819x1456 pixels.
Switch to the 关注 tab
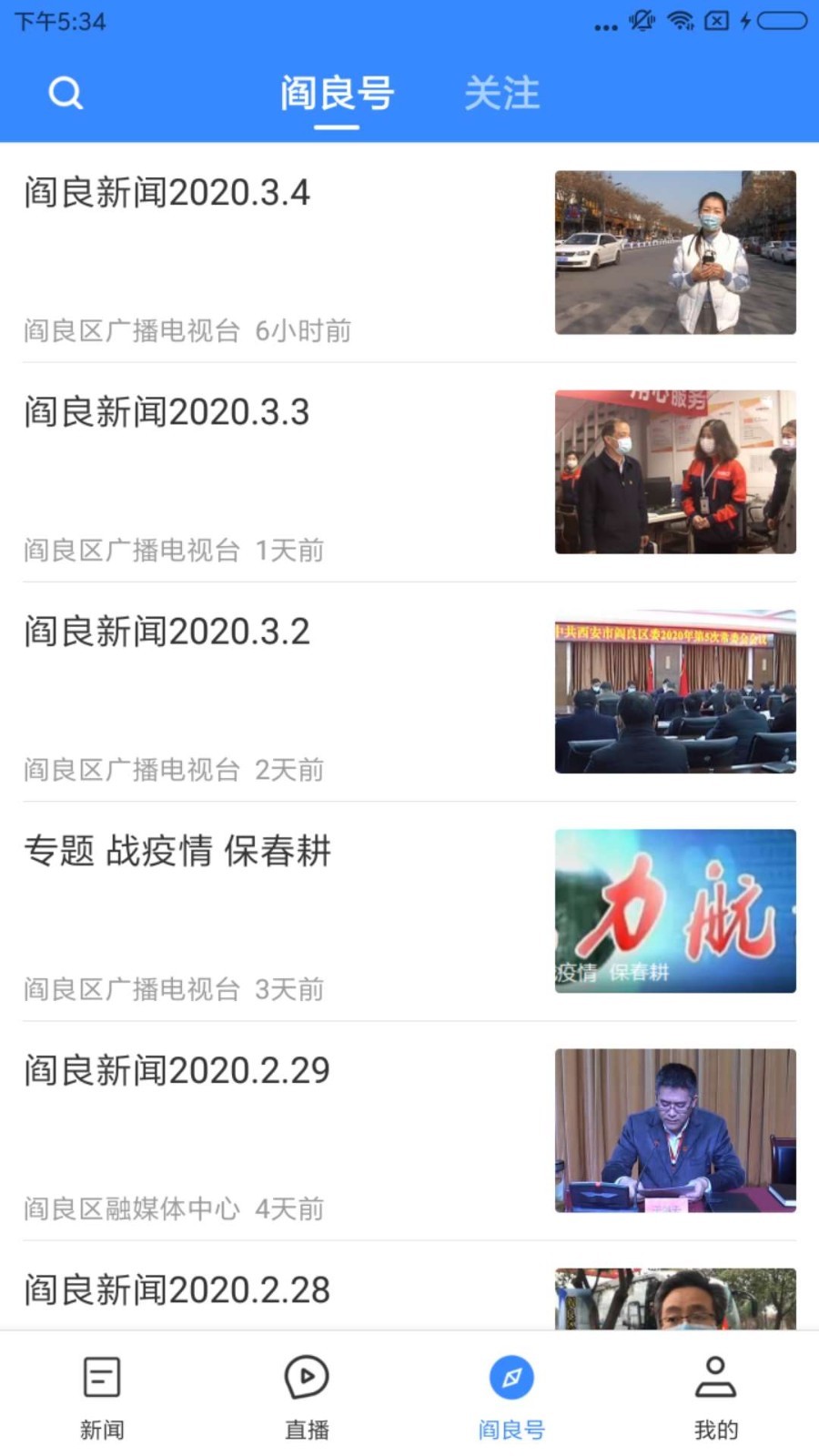(x=501, y=92)
